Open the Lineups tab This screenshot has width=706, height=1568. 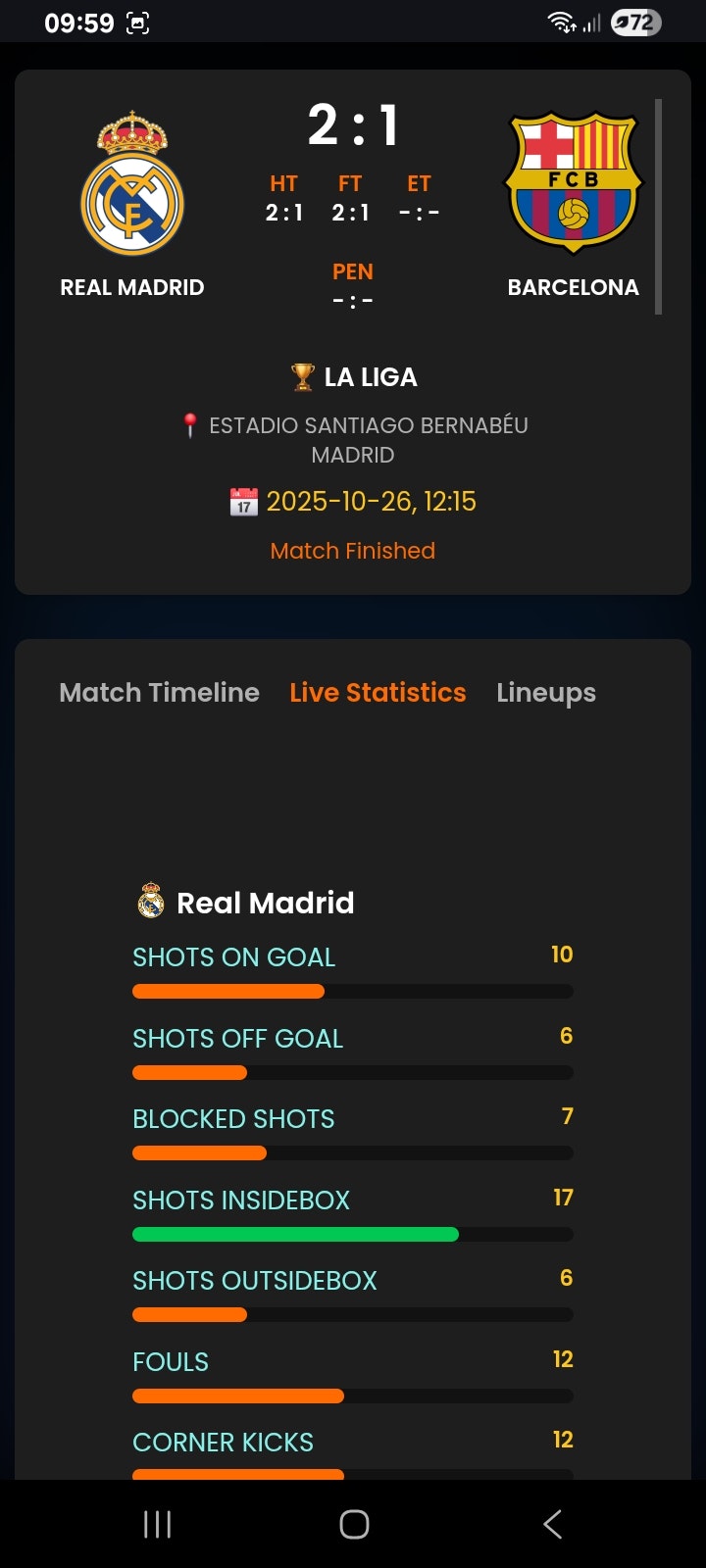546,693
